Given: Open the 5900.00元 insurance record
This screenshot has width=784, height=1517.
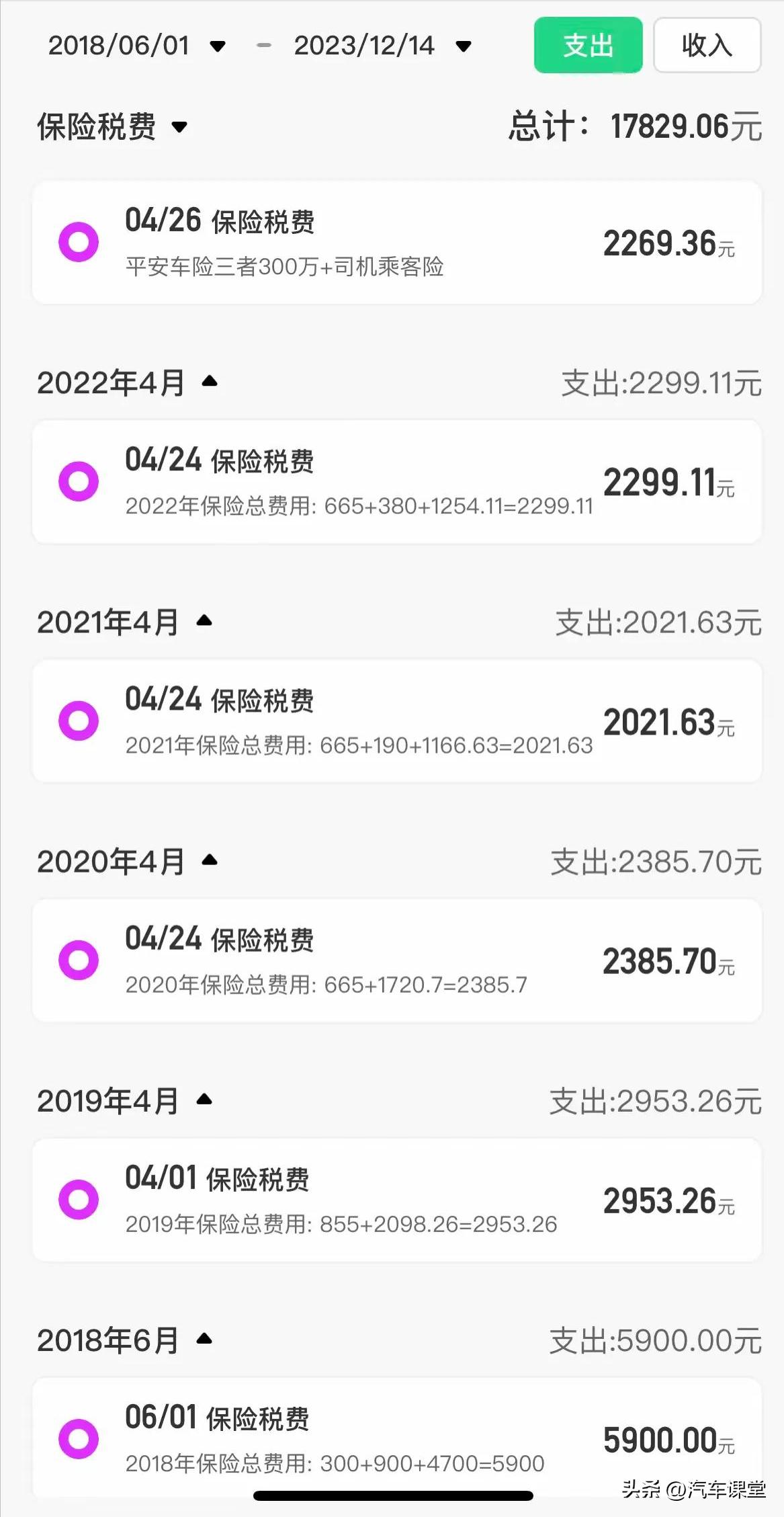Looking at the screenshot, I should (396, 1438).
